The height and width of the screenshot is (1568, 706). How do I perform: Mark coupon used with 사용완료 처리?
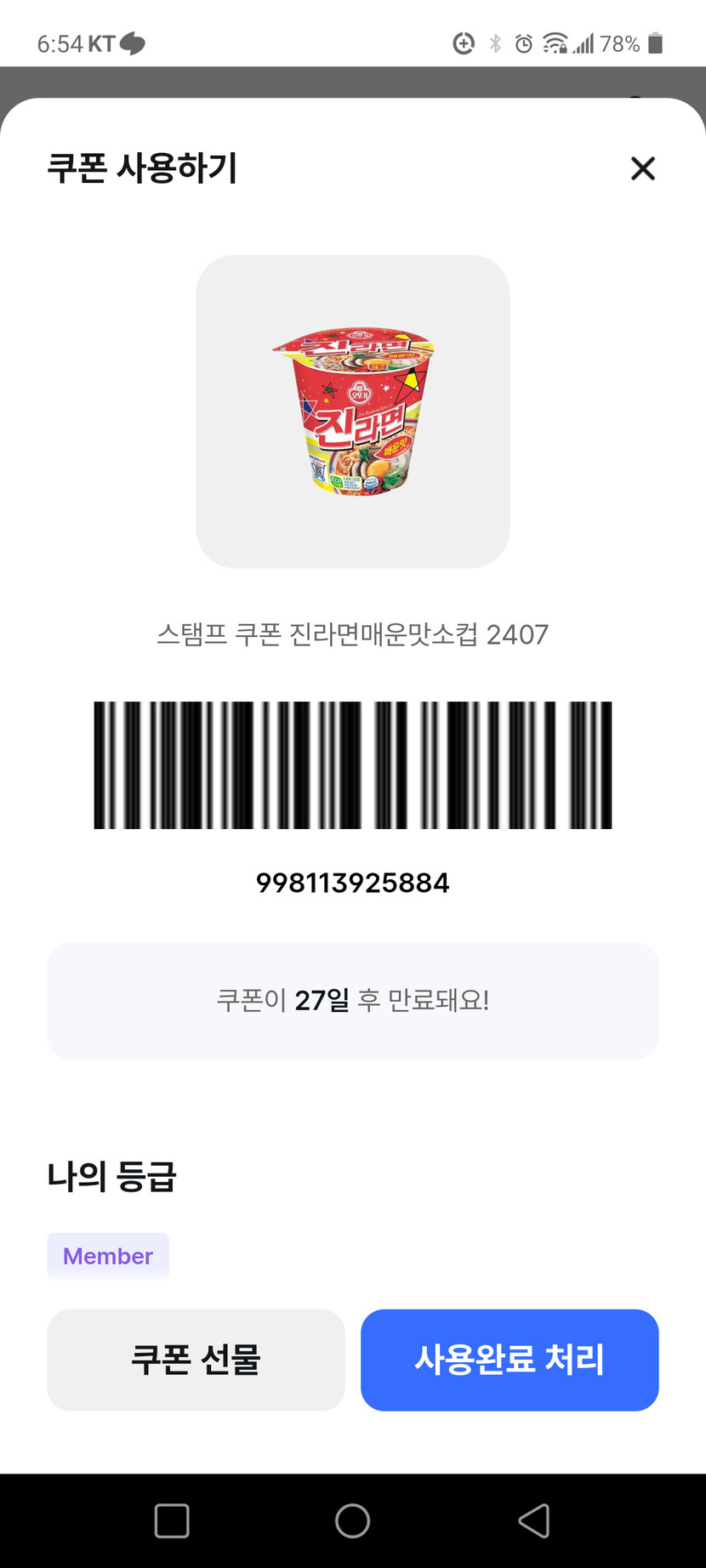[510, 1360]
